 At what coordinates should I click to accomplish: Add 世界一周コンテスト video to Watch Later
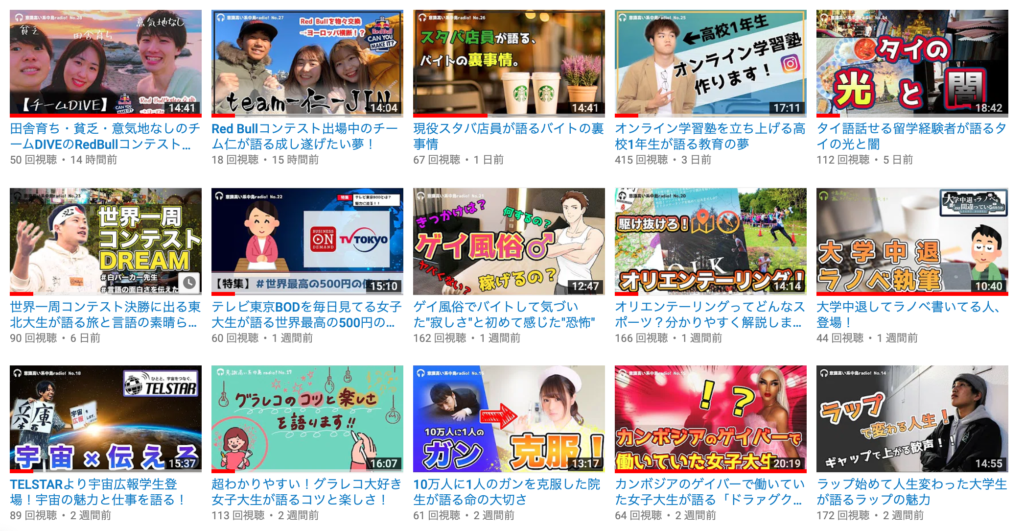click(x=189, y=283)
